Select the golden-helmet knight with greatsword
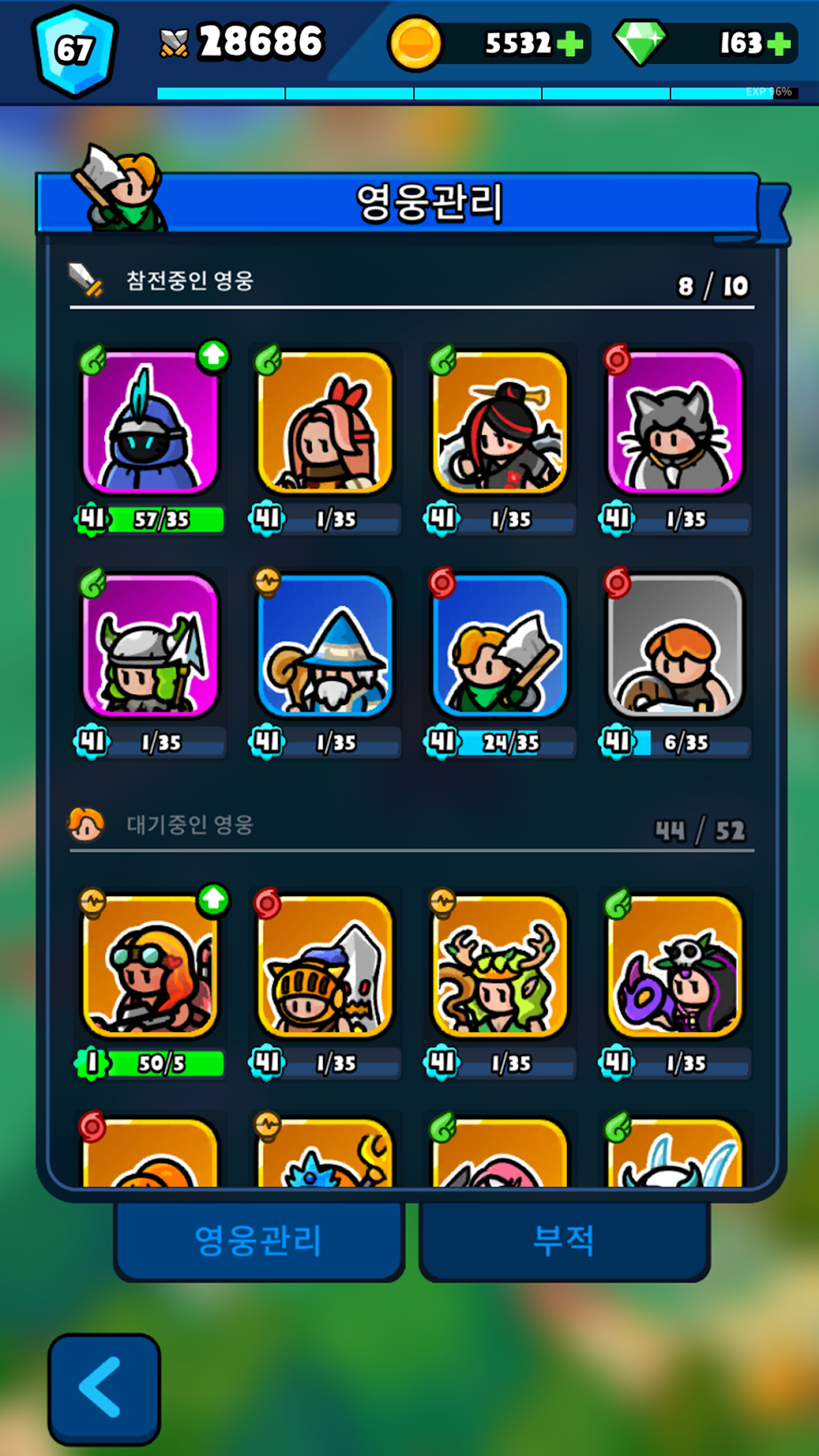 pyautogui.click(x=326, y=966)
